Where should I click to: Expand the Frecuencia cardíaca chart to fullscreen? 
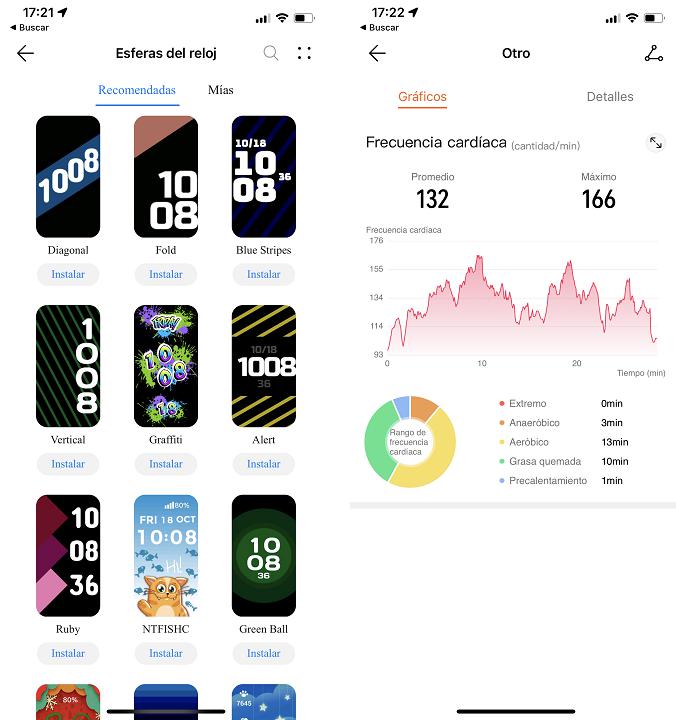[656, 143]
